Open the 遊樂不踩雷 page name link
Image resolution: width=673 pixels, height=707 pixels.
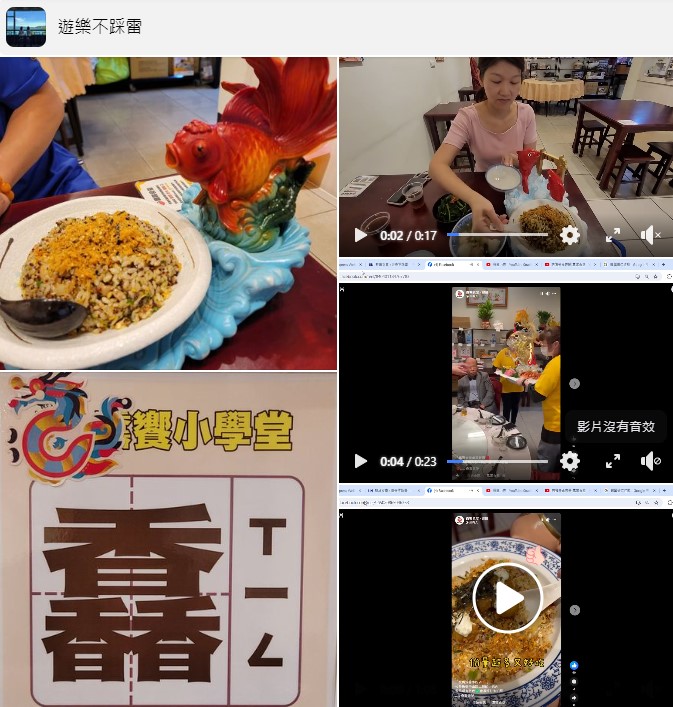[100, 27]
